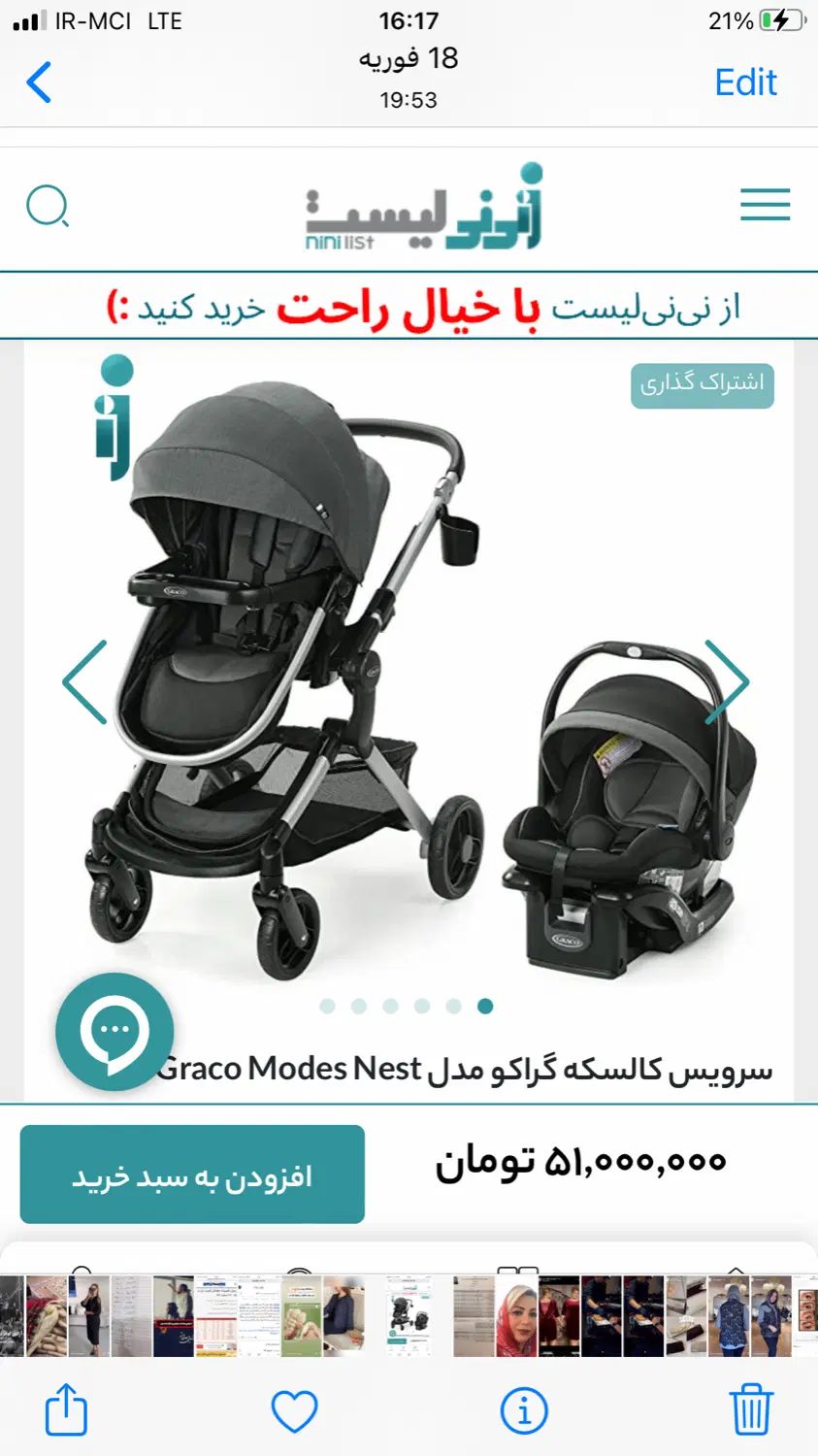Open the photo info details
The width and height of the screenshot is (818, 1456).
(x=523, y=1410)
